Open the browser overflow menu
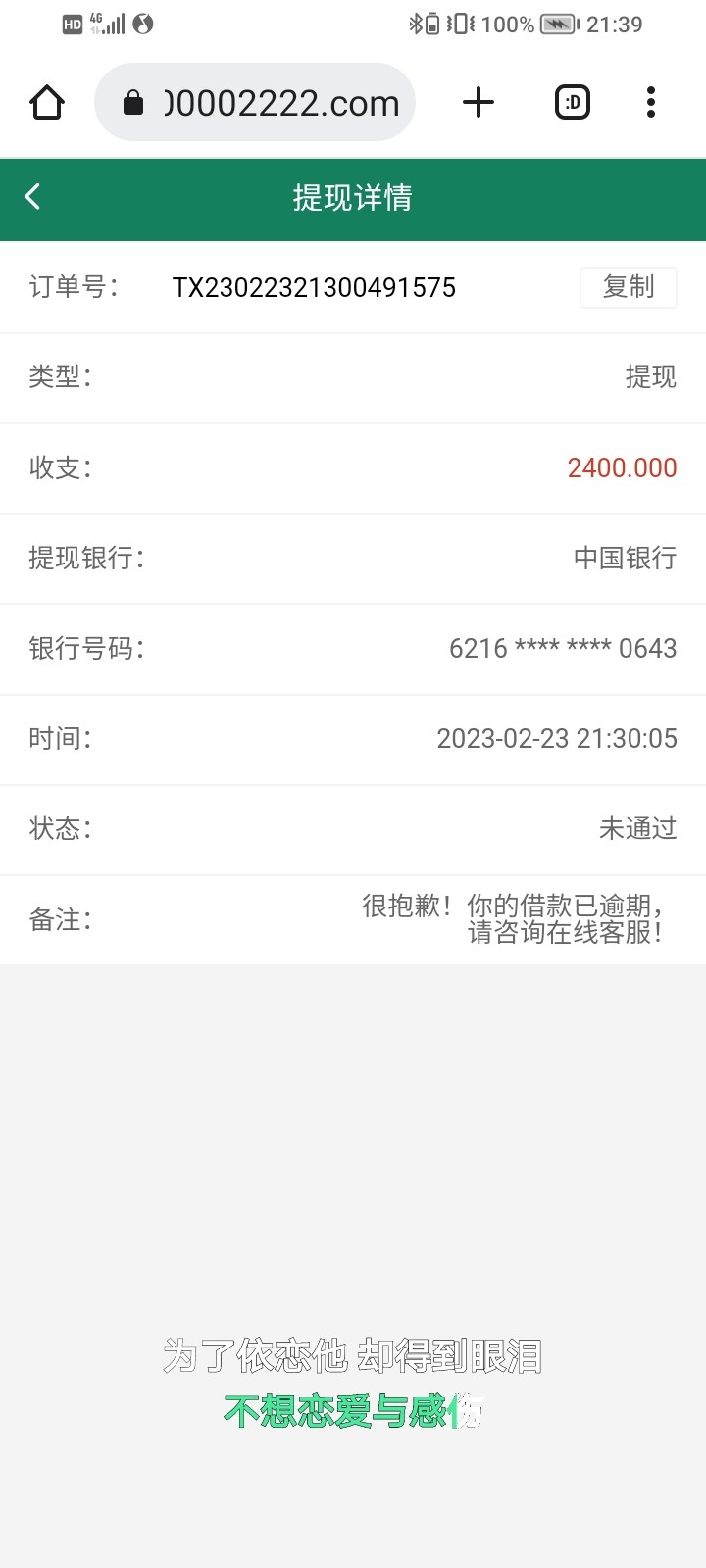Image resolution: width=706 pixels, height=1568 pixels. point(651,102)
